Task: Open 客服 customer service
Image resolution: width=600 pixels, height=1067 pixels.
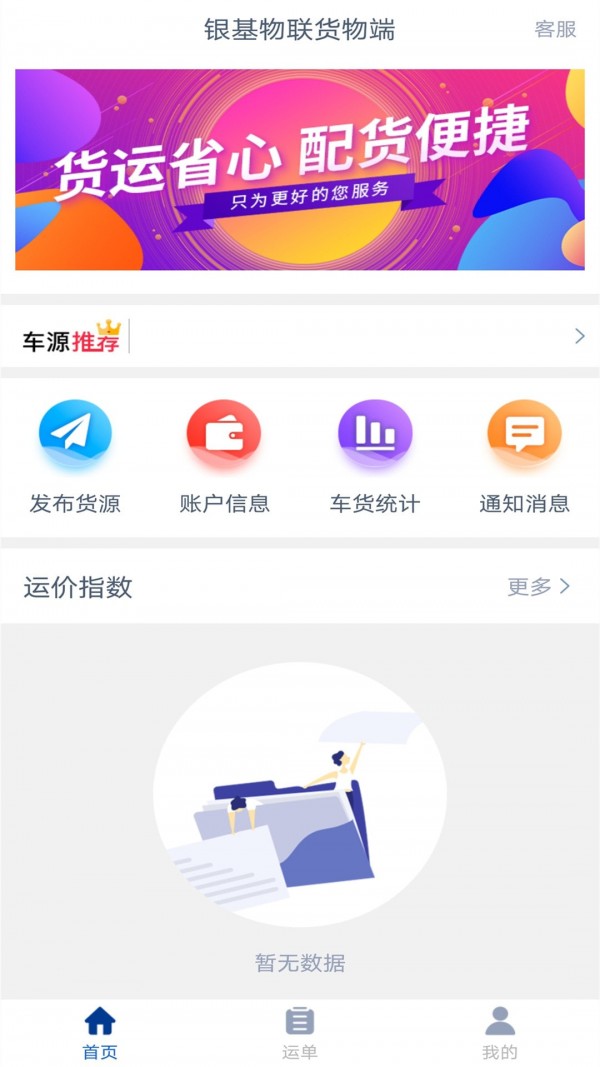Action: (x=555, y=30)
